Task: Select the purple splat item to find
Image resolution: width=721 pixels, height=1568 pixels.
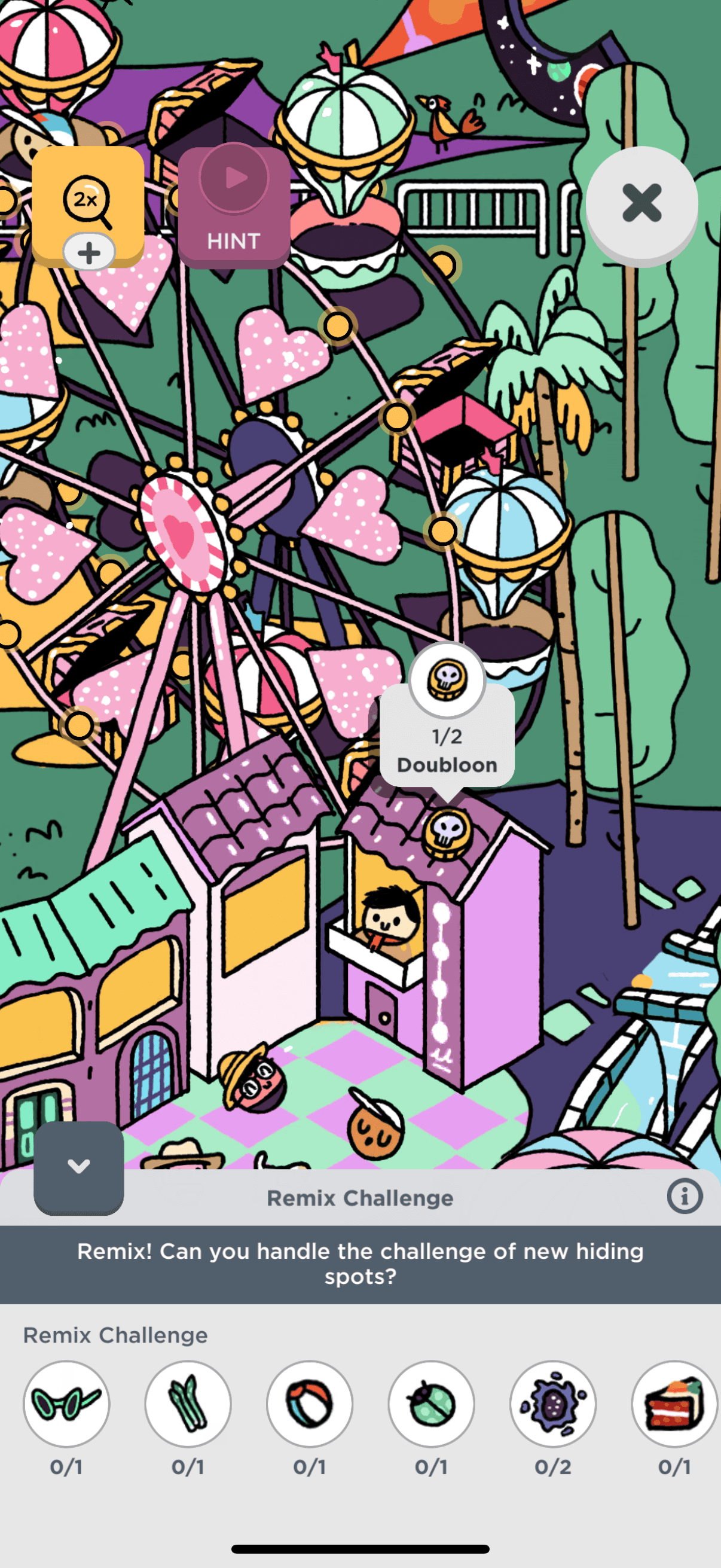Action: pyautogui.click(x=553, y=1404)
